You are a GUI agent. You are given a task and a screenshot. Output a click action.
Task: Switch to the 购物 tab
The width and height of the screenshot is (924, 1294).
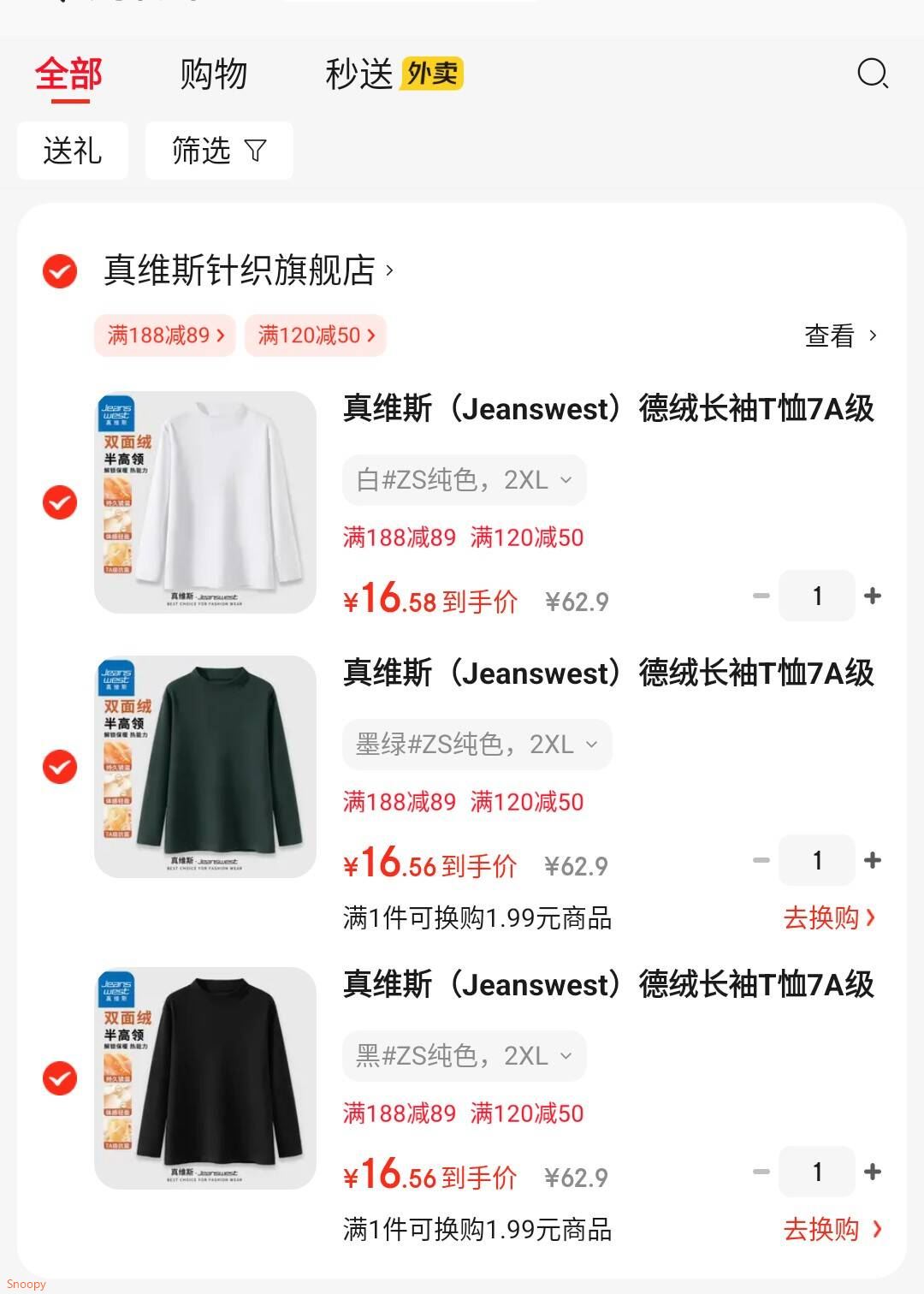(213, 74)
